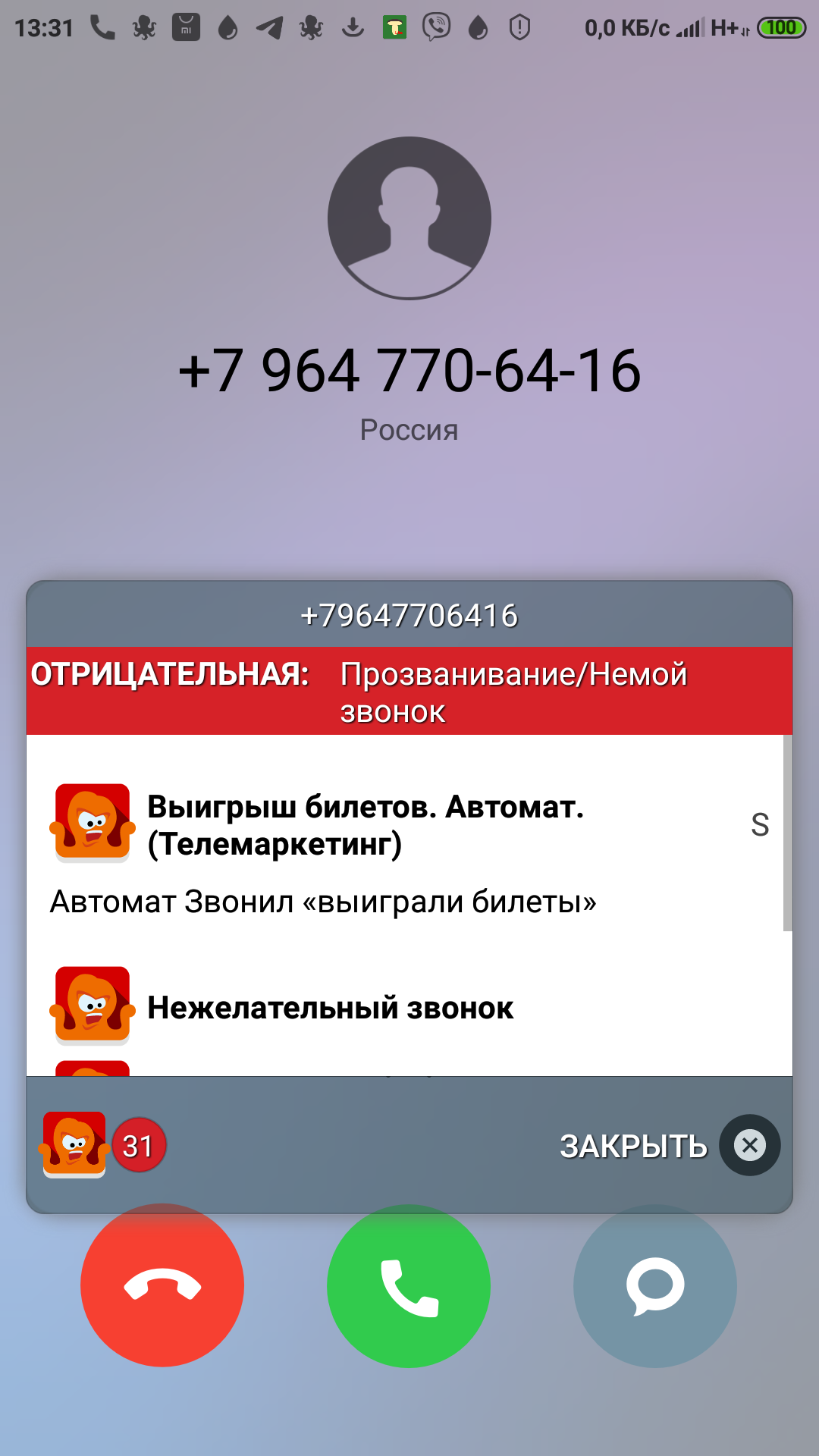
Task: Decline the incoming call
Action: [162, 1285]
